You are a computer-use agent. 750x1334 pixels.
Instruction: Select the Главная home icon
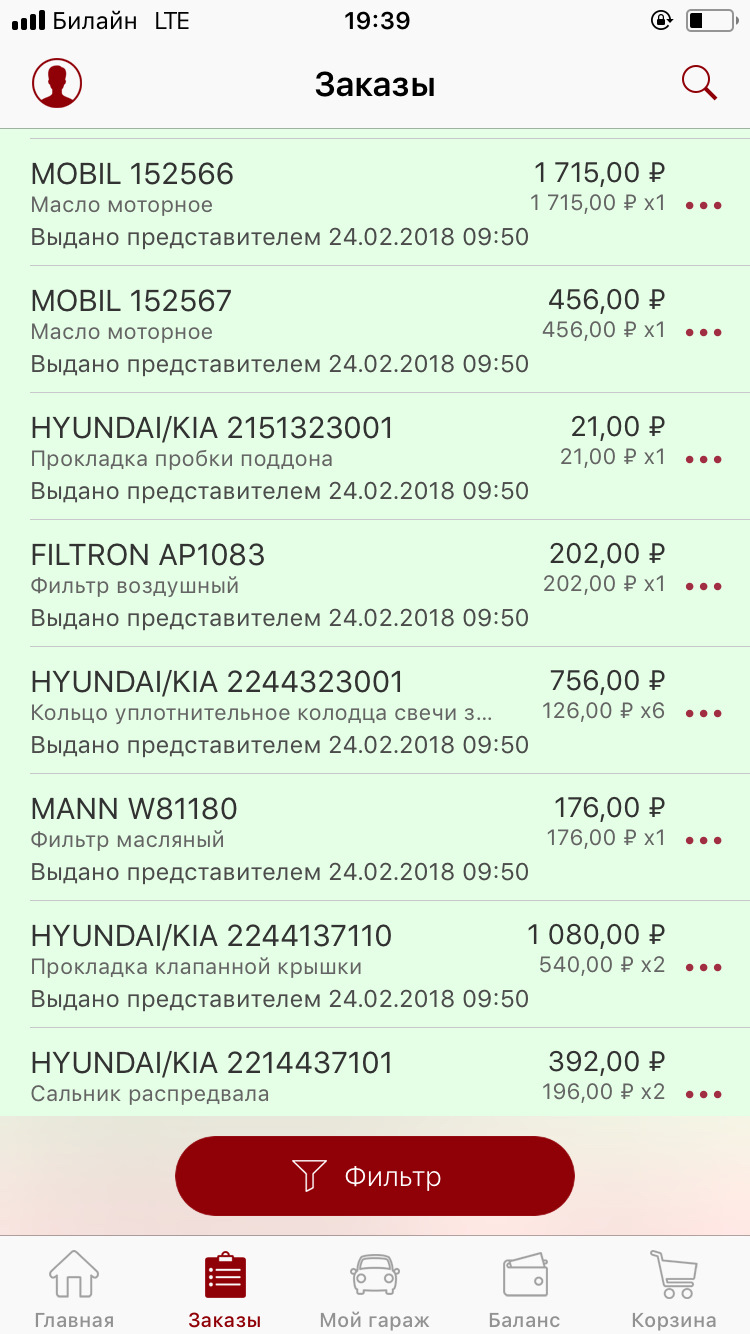click(x=74, y=1274)
